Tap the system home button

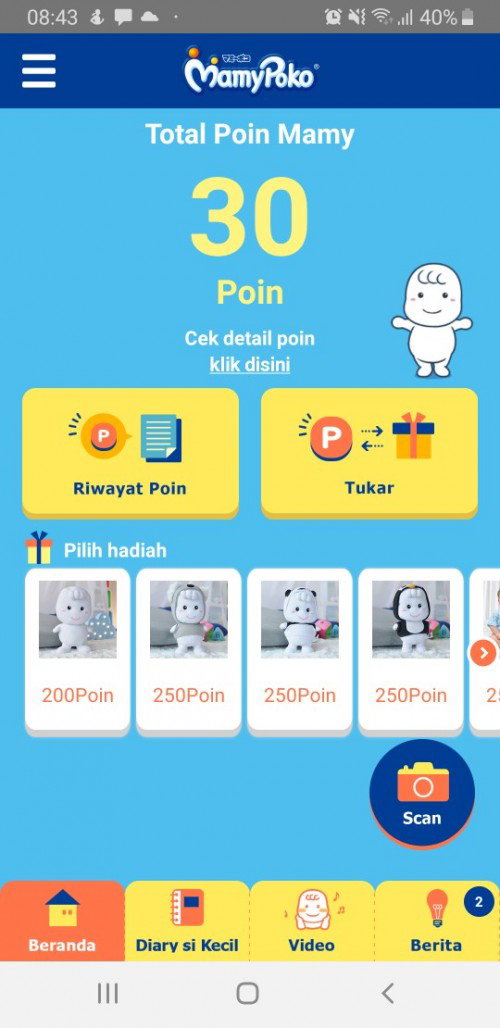247,994
